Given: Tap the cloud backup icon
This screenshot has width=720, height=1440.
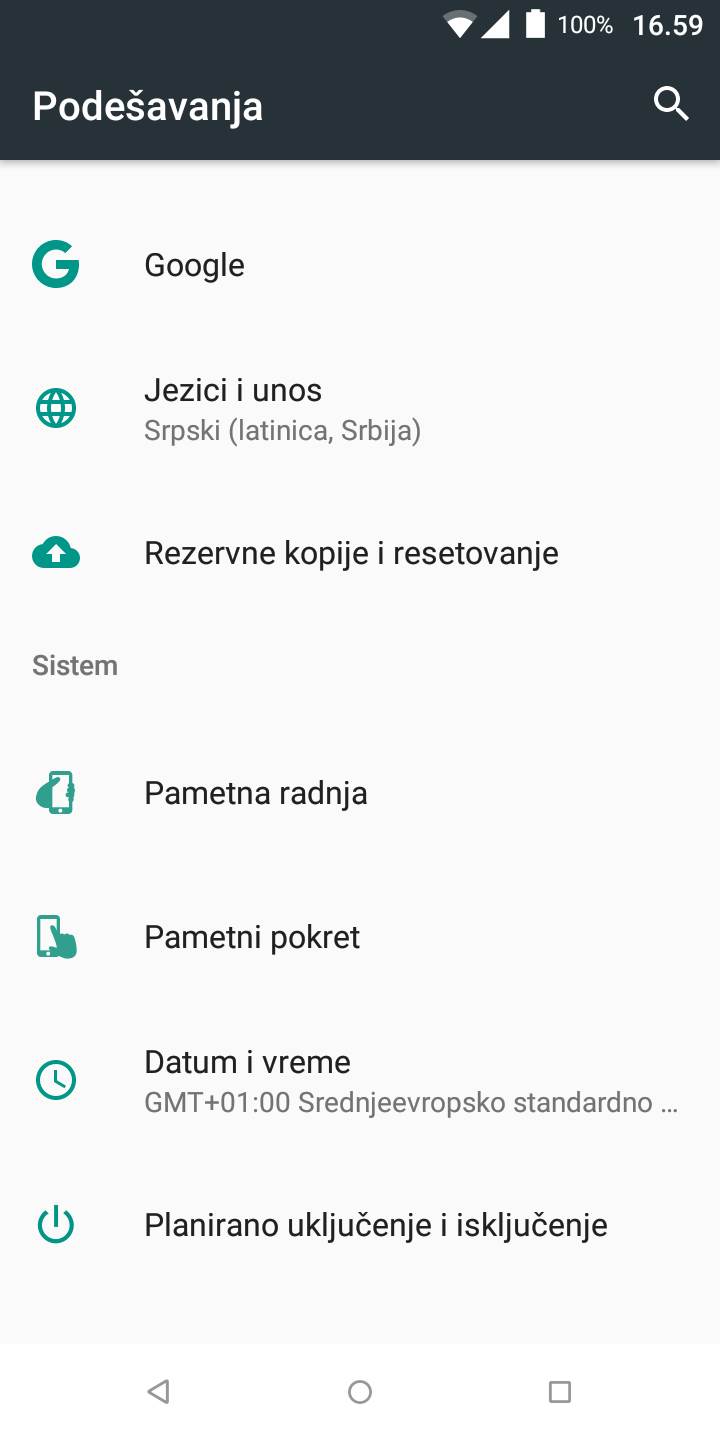Looking at the screenshot, I should 57,551.
